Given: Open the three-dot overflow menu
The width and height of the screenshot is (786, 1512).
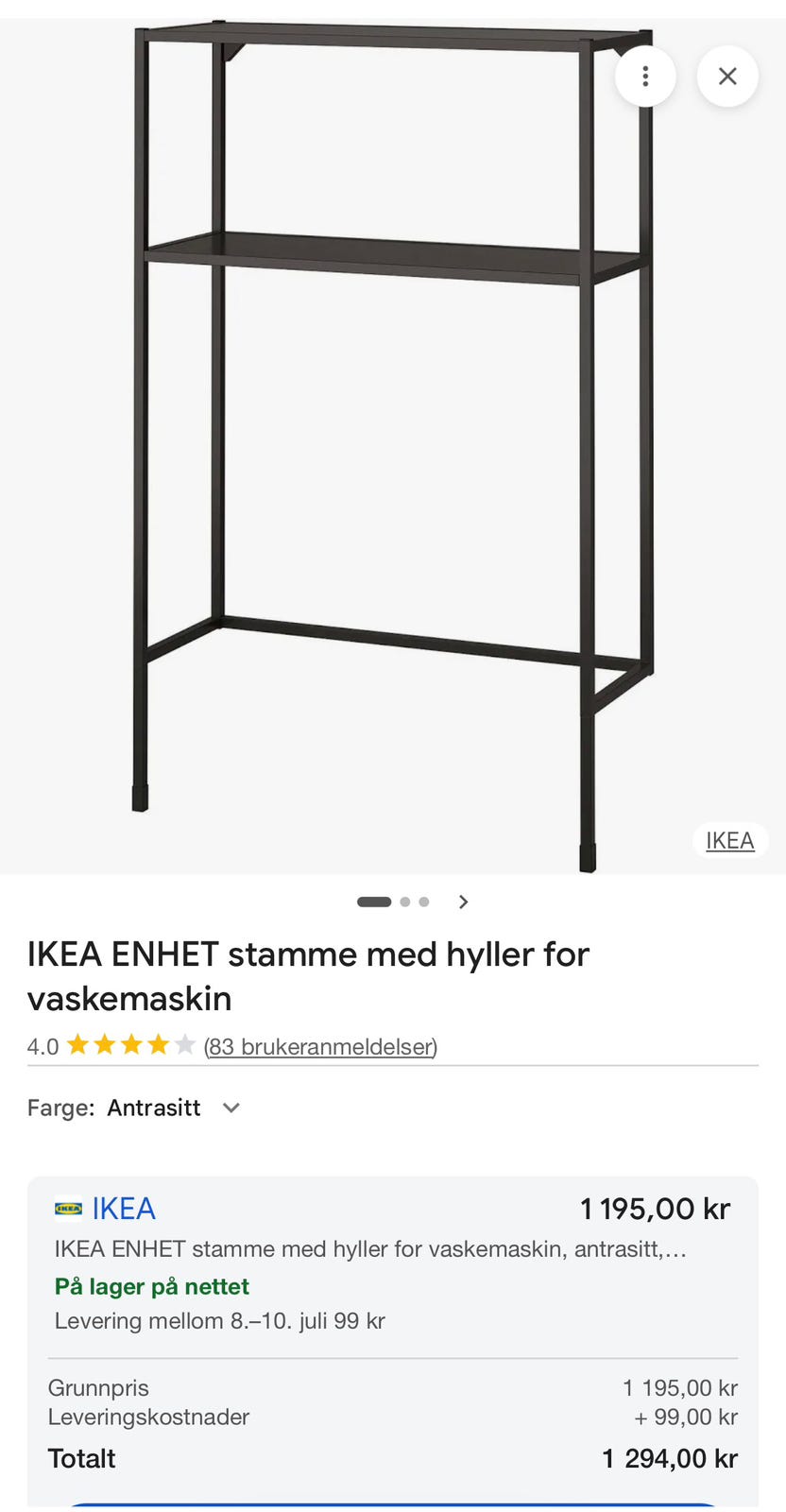Looking at the screenshot, I should click(645, 77).
